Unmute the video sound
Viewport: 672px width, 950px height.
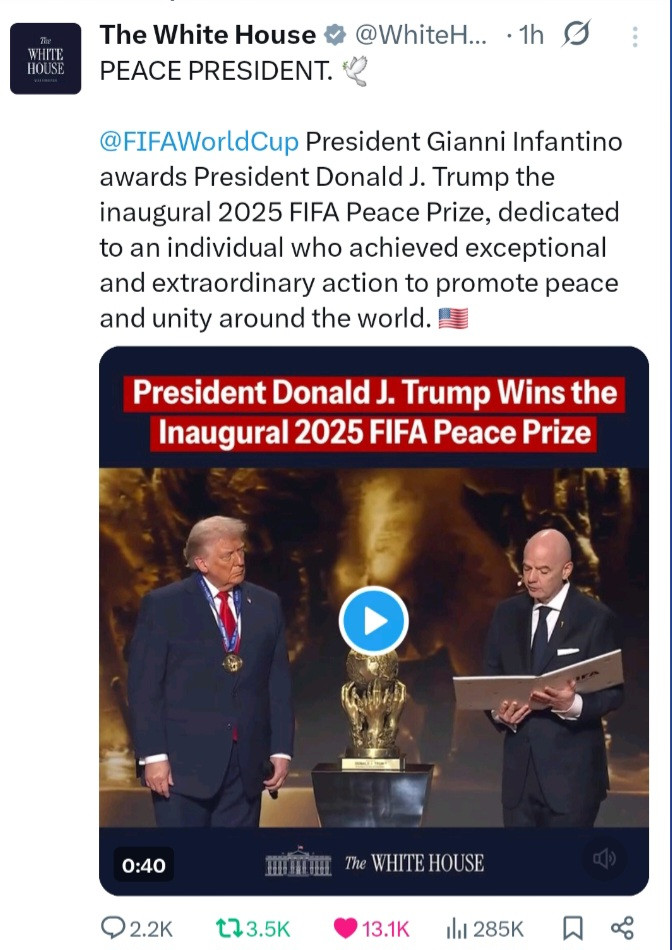(604, 858)
